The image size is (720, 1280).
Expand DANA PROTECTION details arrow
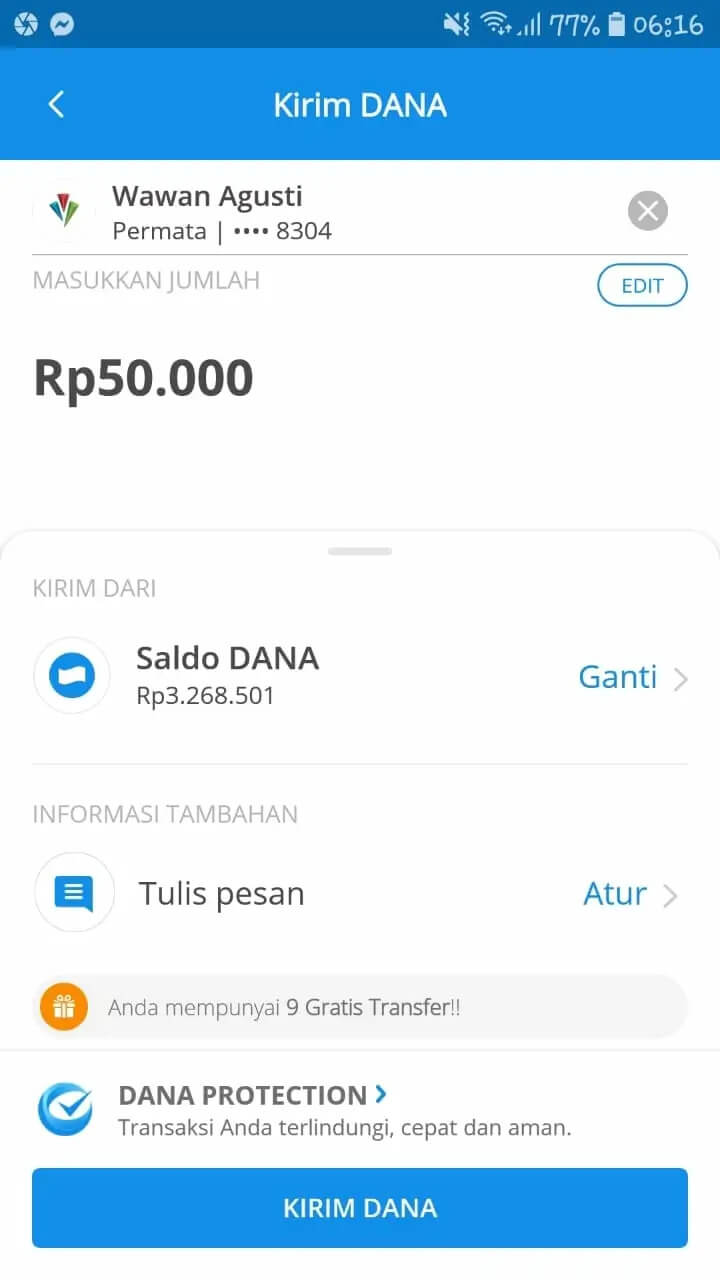[x=379, y=1095]
